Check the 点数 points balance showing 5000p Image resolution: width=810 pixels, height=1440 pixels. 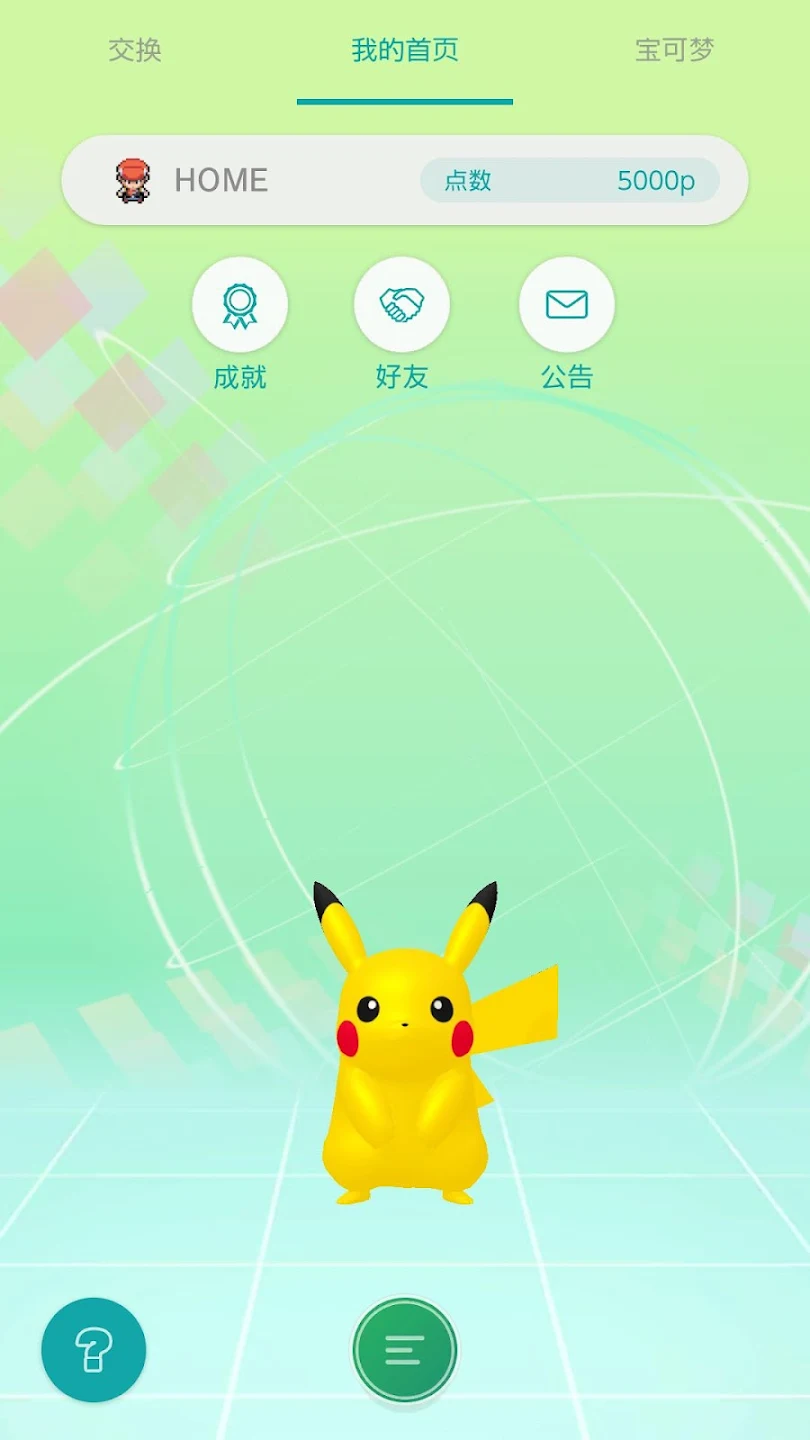click(x=570, y=180)
